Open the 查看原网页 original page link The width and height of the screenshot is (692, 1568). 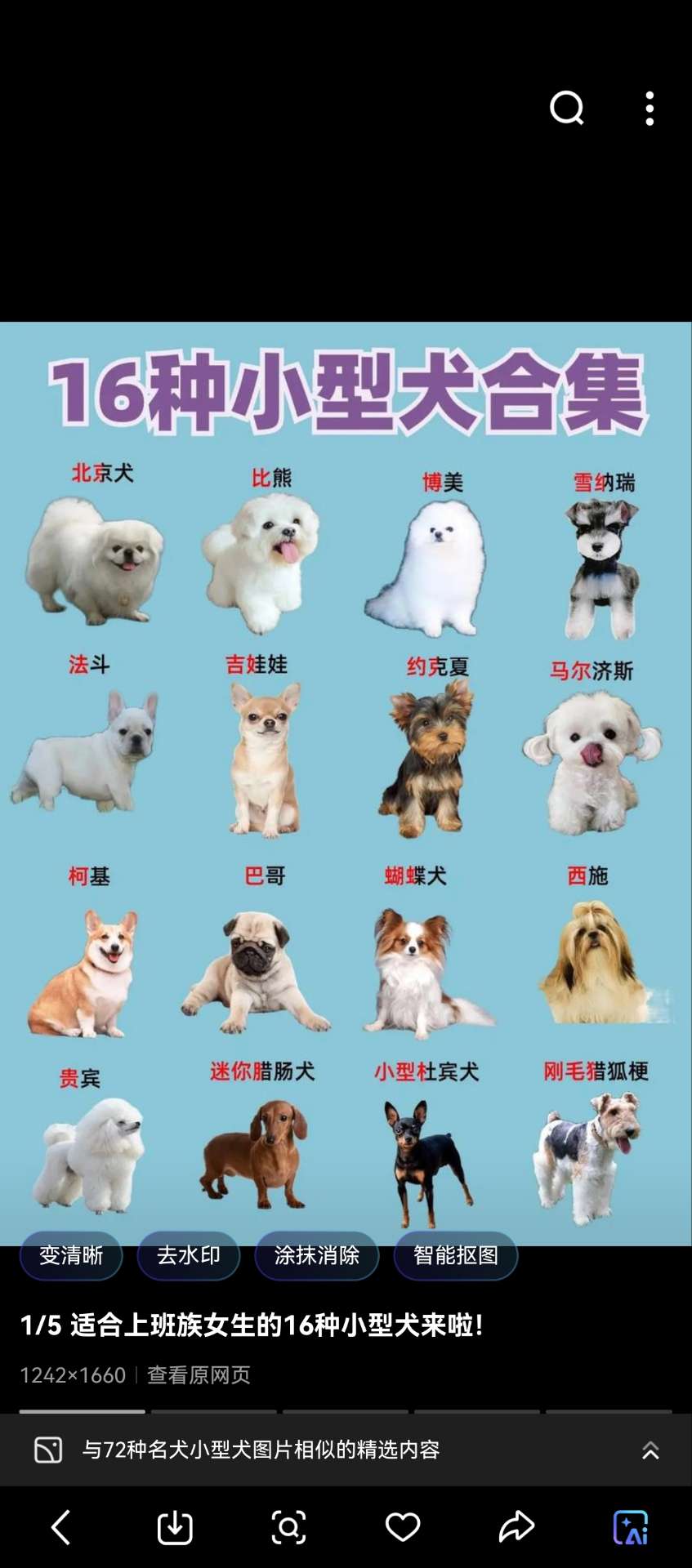[199, 1375]
